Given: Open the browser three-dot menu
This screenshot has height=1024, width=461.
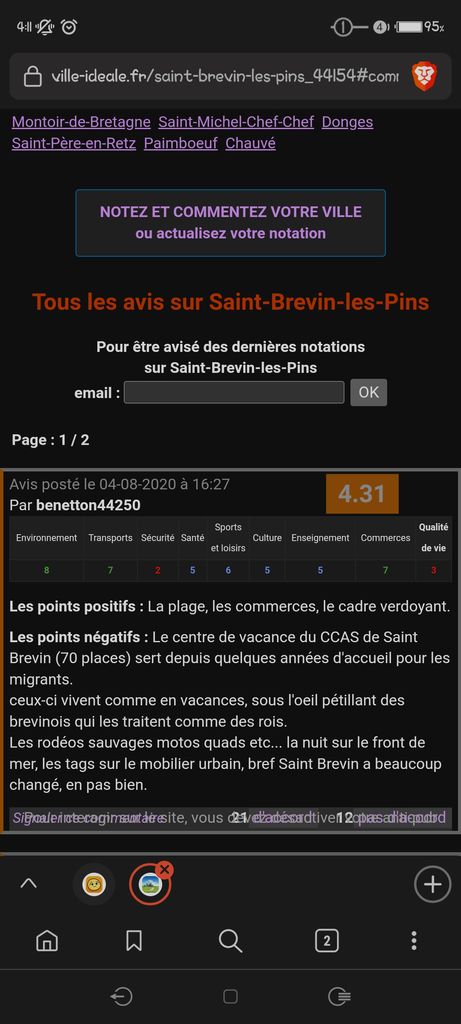Looking at the screenshot, I should point(413,940).
